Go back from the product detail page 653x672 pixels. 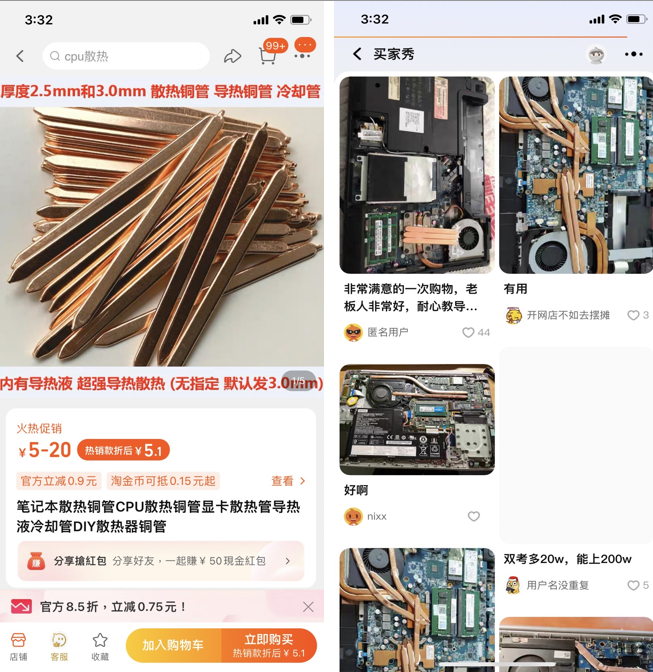click(20, 56)
